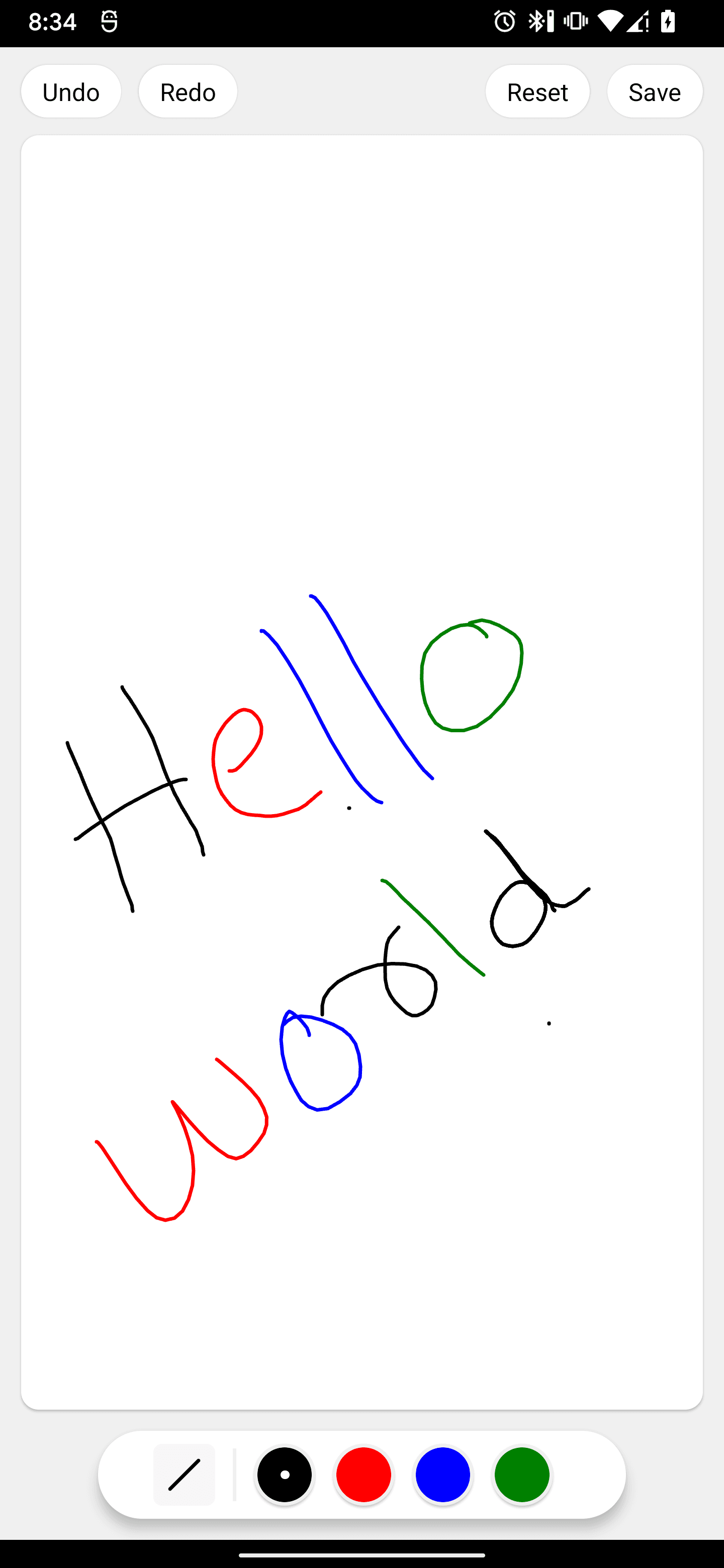The image size is (724, 1568).
Task: Reselect the active black pen color
Action: pyautogui.click(x=285, y=1474)
